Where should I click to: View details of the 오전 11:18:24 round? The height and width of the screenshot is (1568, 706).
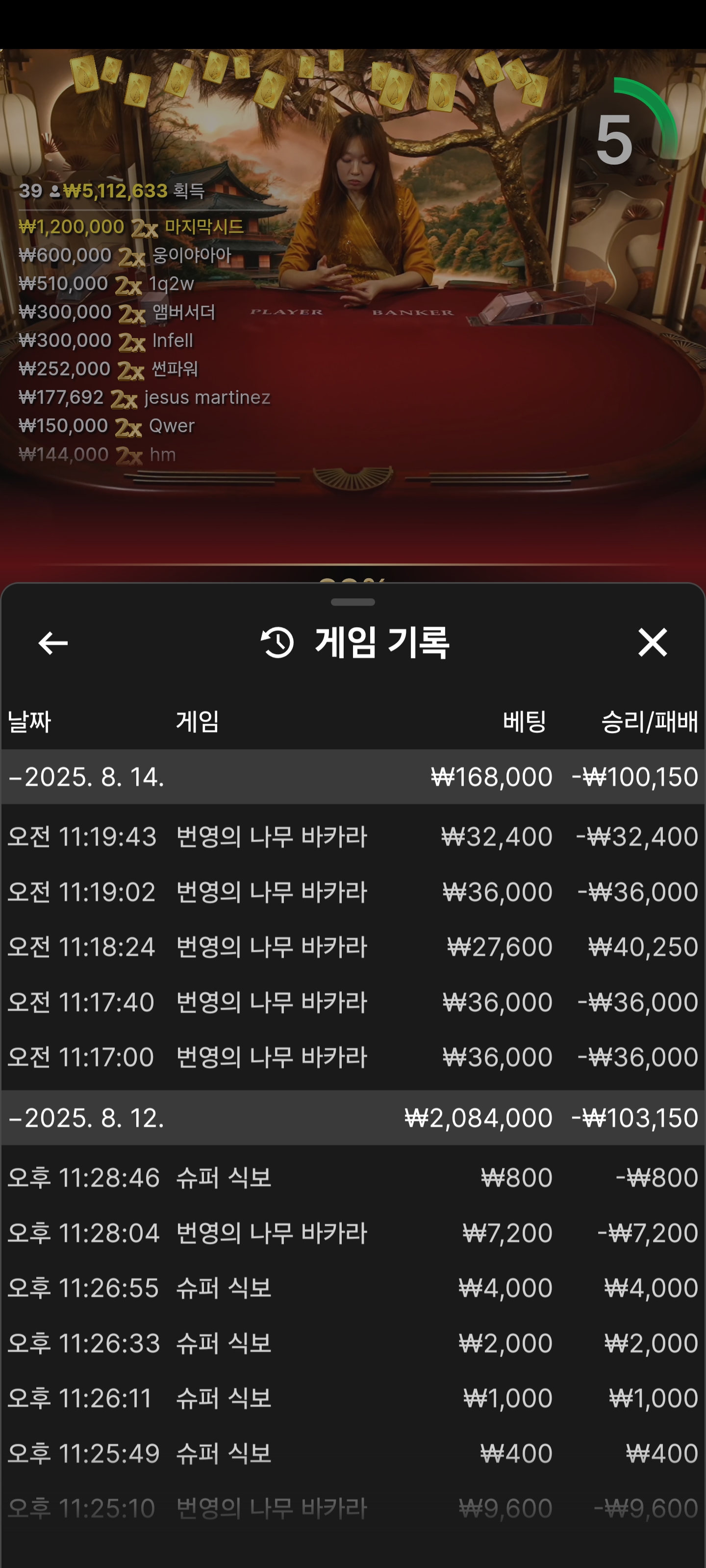click(x=353, y=947)
